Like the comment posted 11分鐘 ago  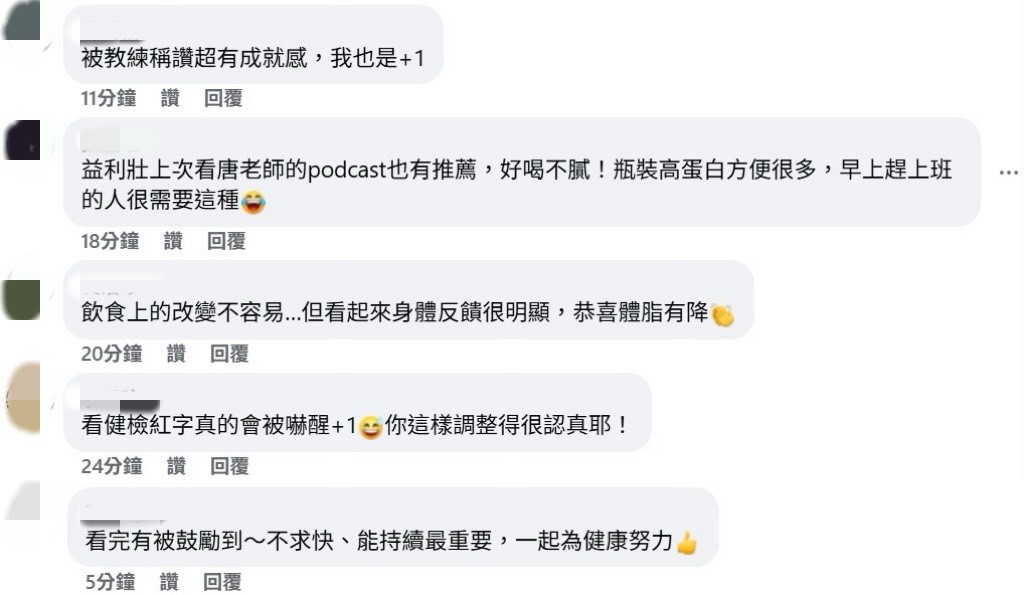point(170,98)
